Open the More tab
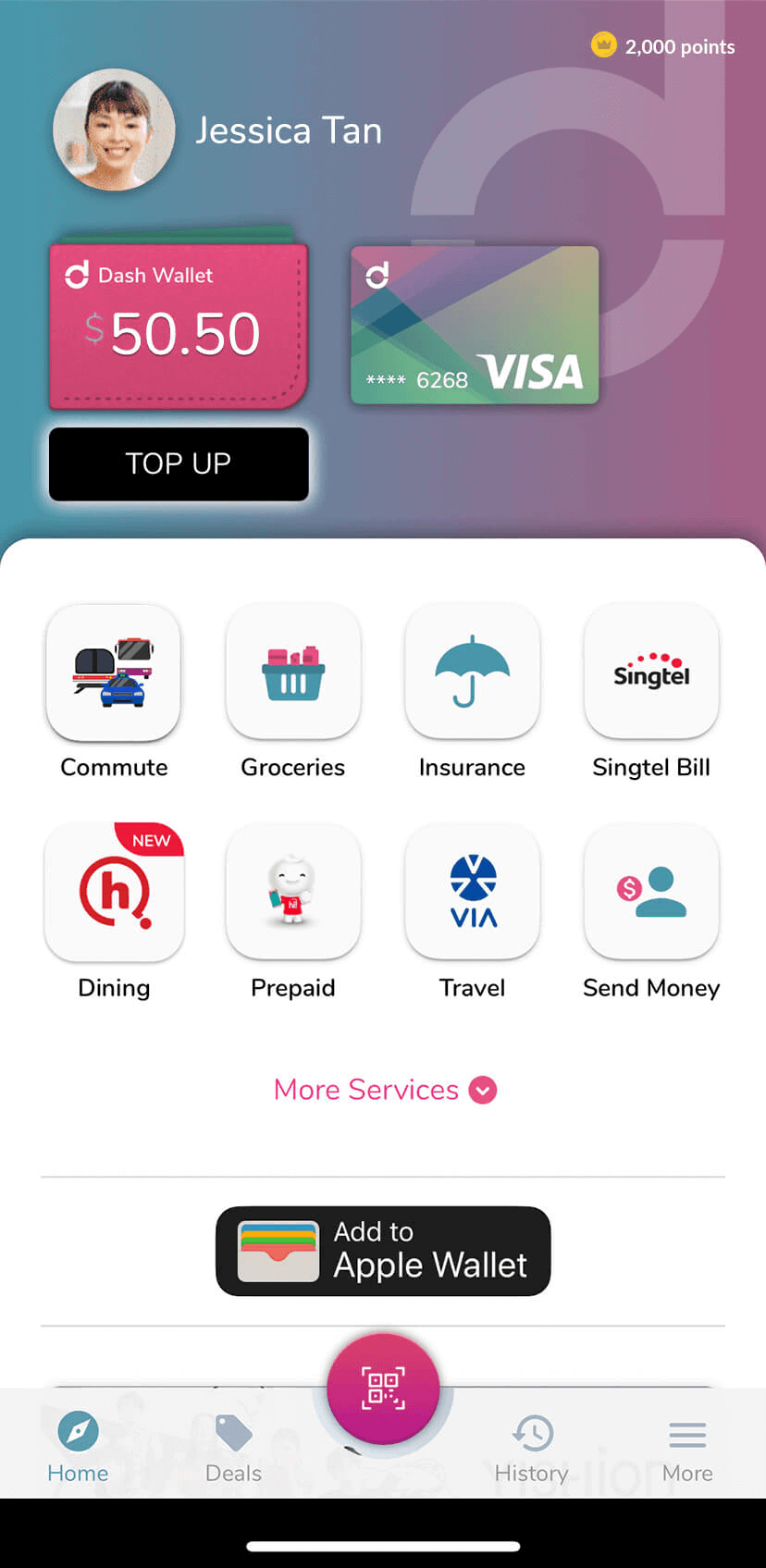766x1568 pixels. point(687,1449)
